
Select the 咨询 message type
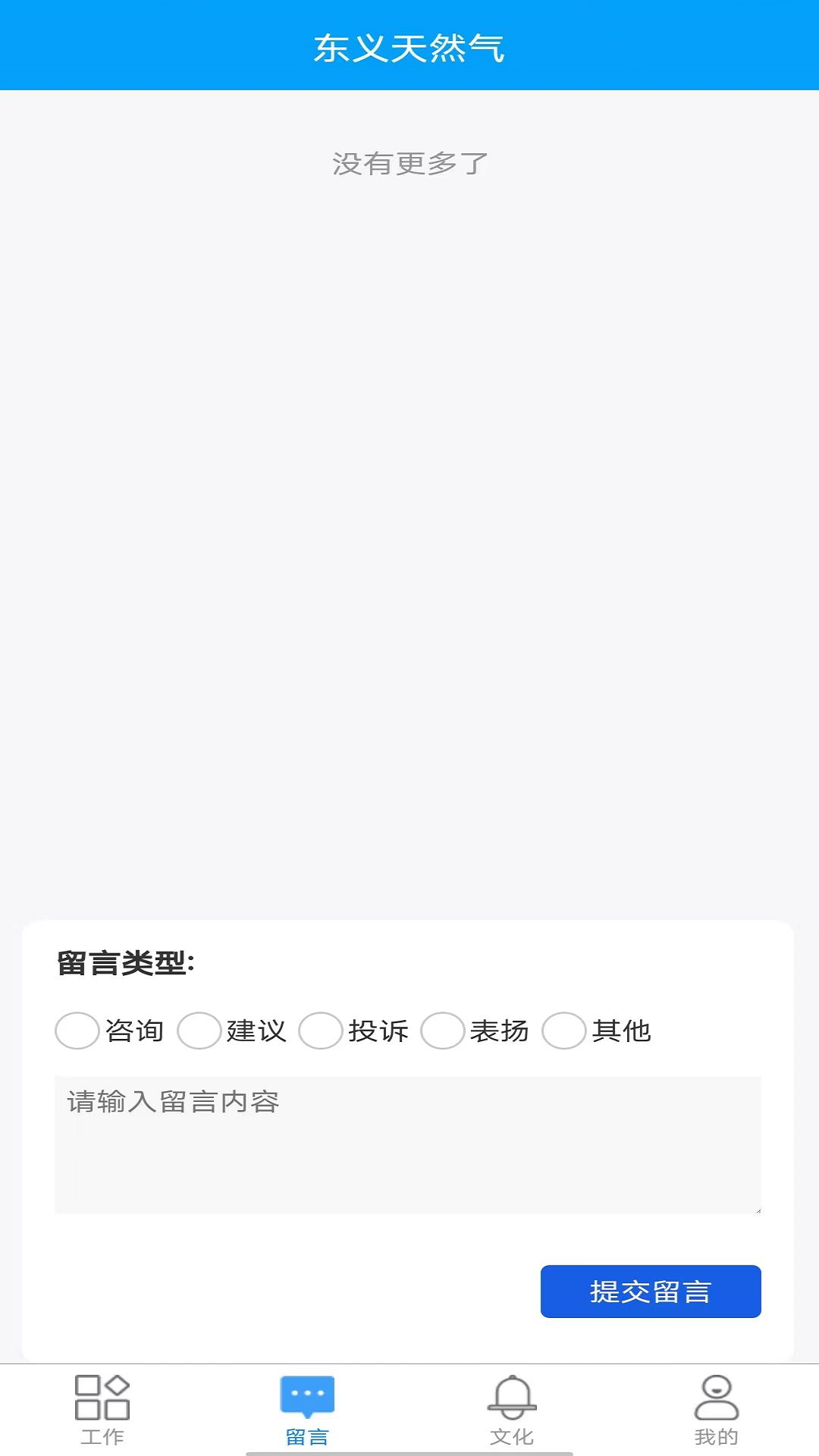(77, 1031)
